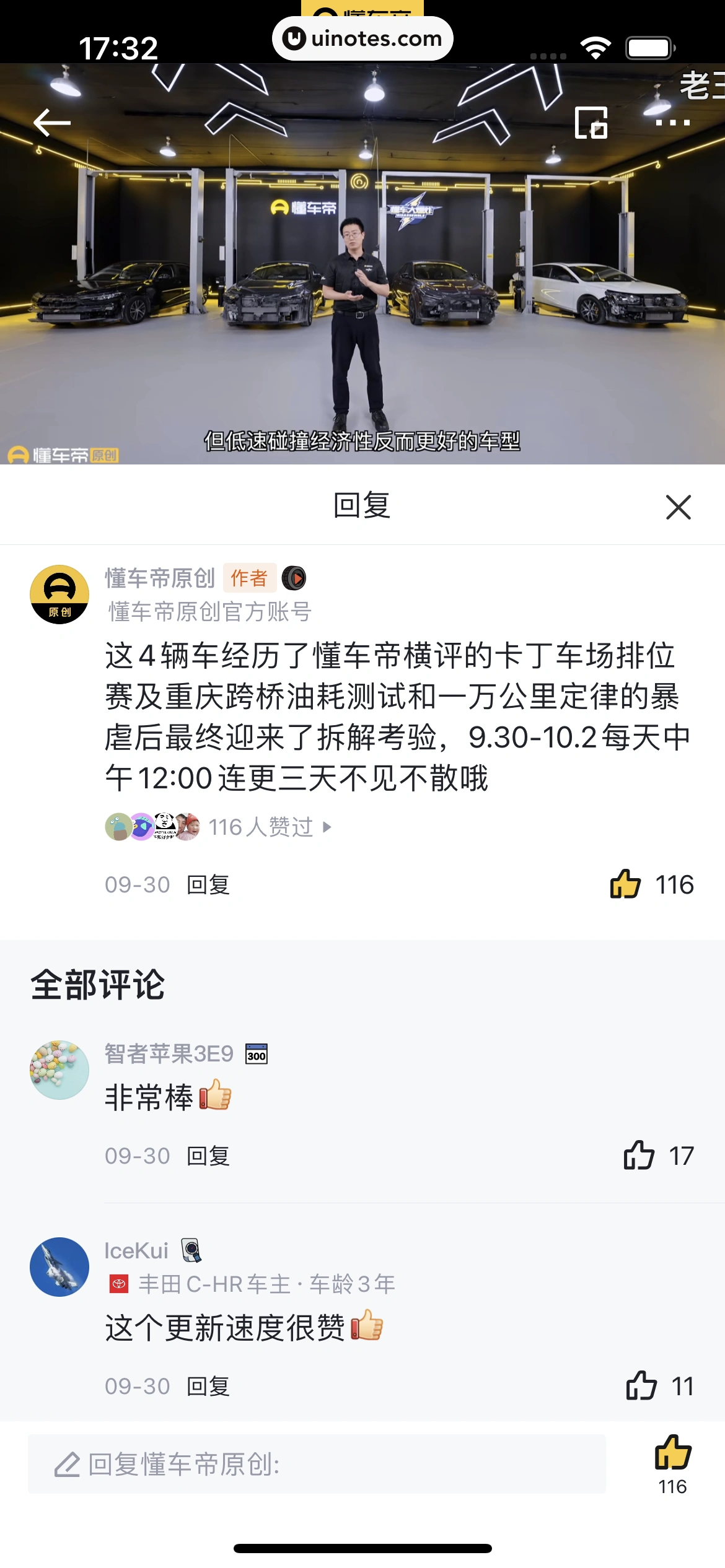Screen dimensions: 725x1568
Task: Reply to 智者苹果3E9's comment
Action: [x=208, y=1156]
